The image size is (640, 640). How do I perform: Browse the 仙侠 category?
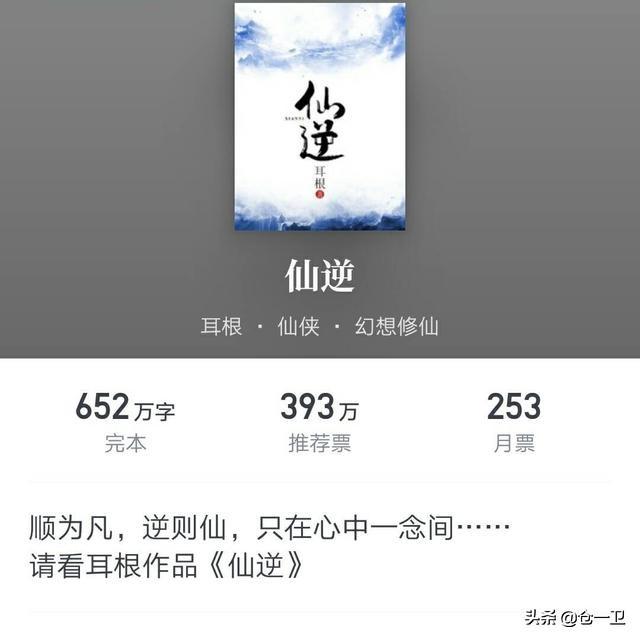pos(298,327)
